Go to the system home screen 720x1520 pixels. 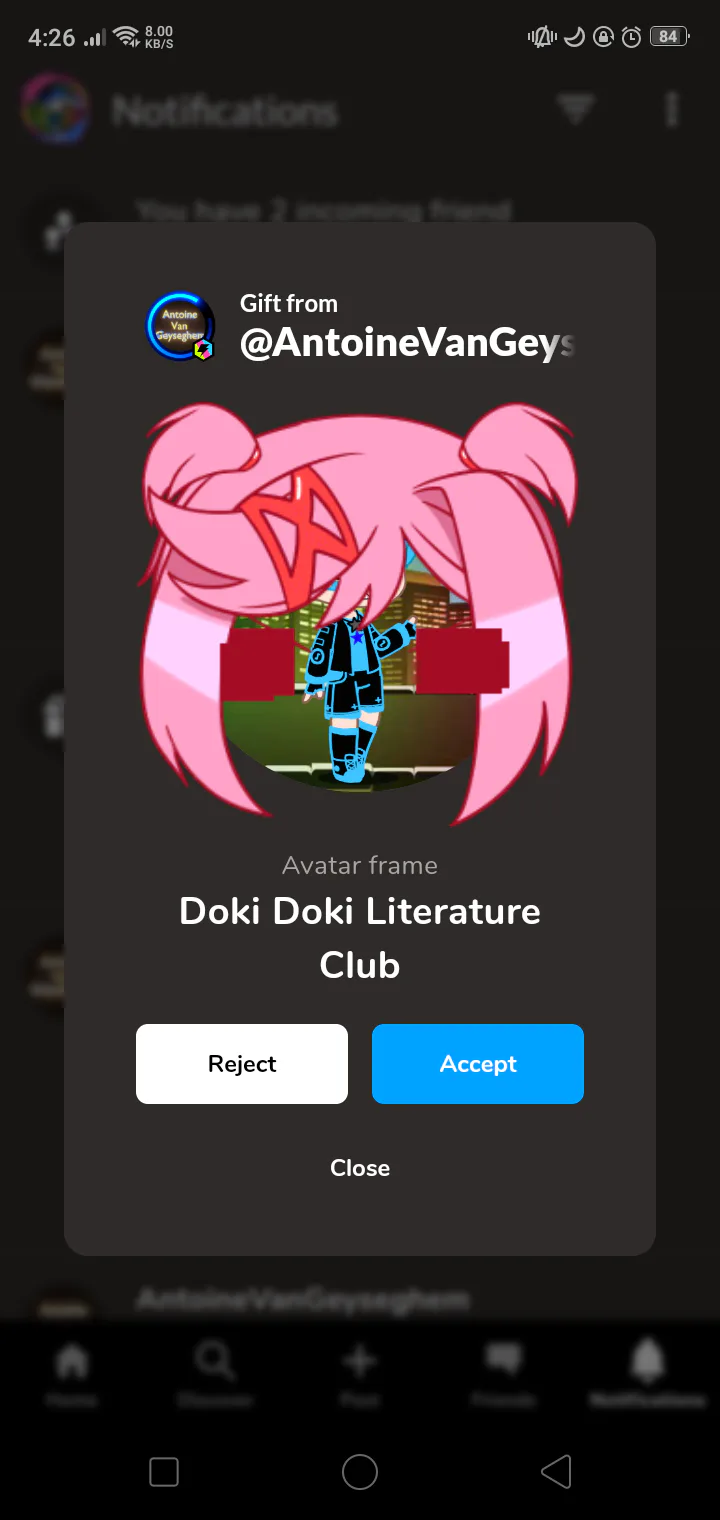point(360,1472)
